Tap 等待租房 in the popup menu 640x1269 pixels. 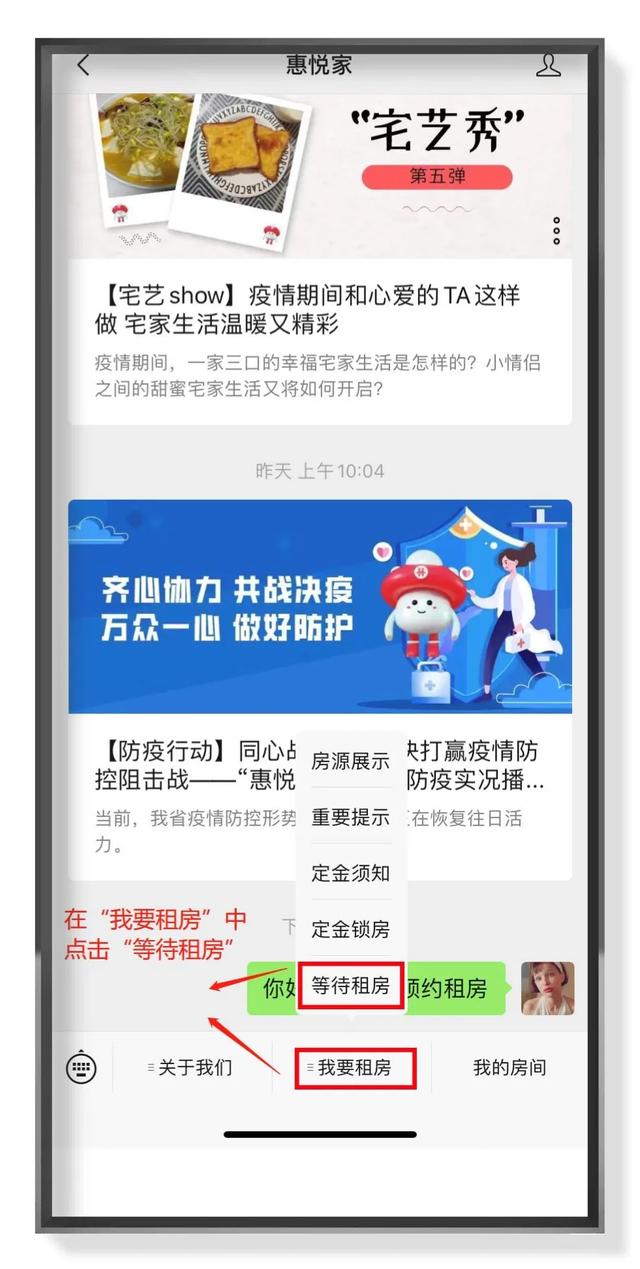click(350, 986)
